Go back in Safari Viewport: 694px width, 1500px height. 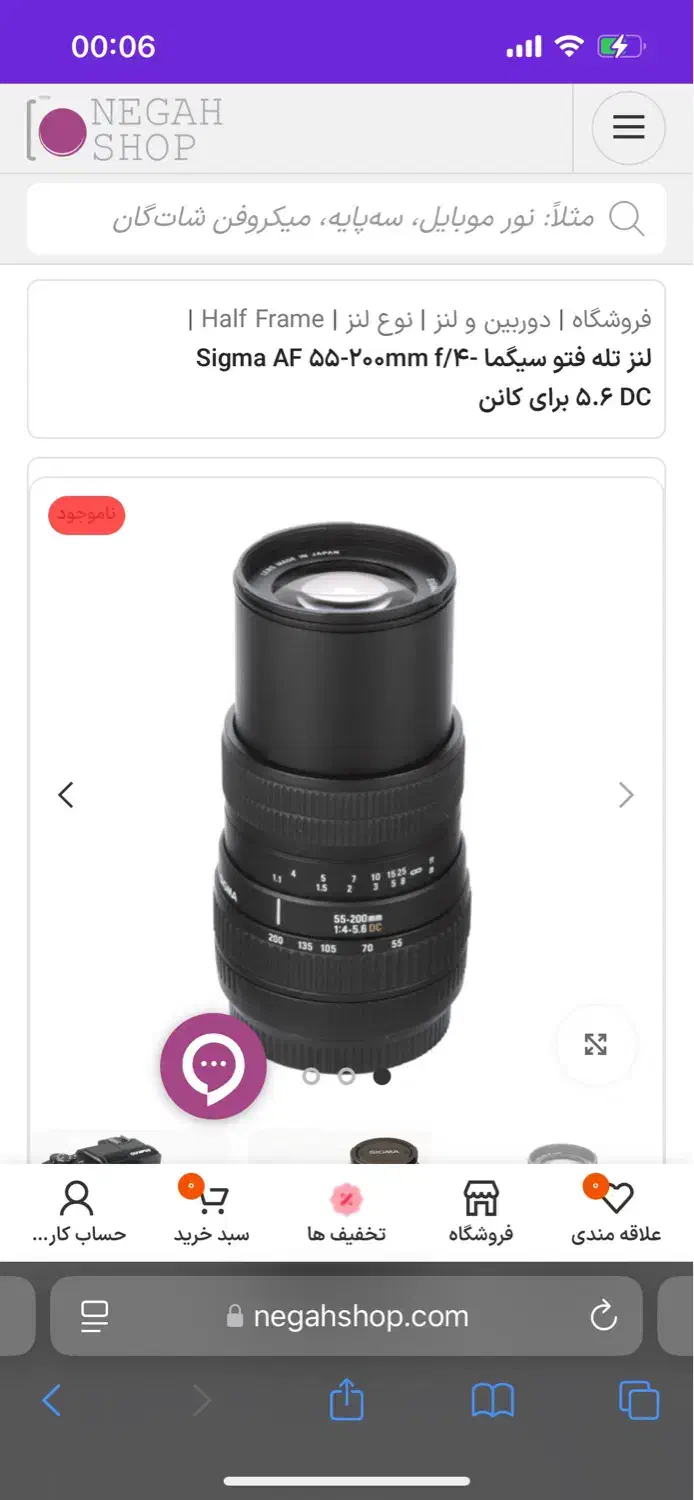point(52,1400)
